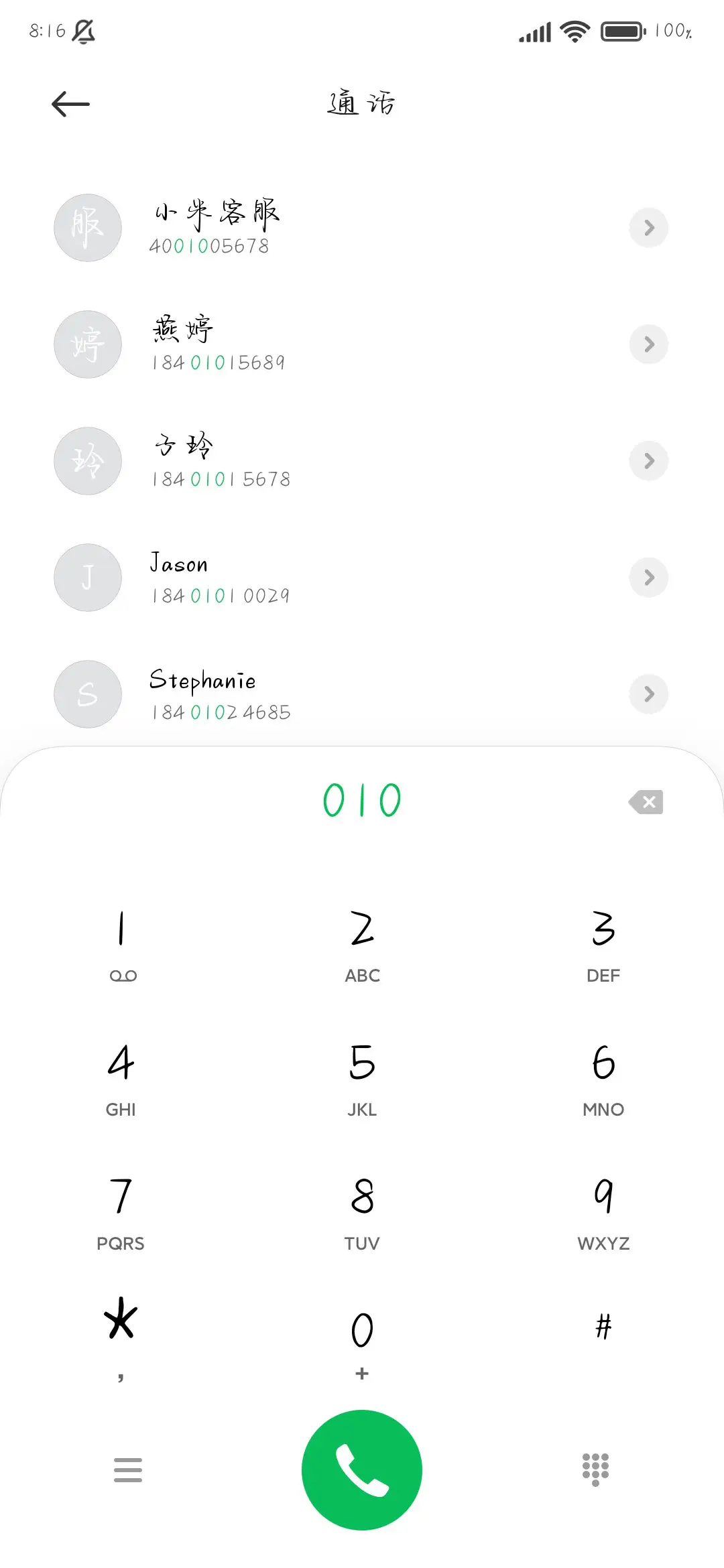Tap the 通话 title at the top
Image resolution: width=724 pixels, height=1568 pixels.
pos(361,103)
